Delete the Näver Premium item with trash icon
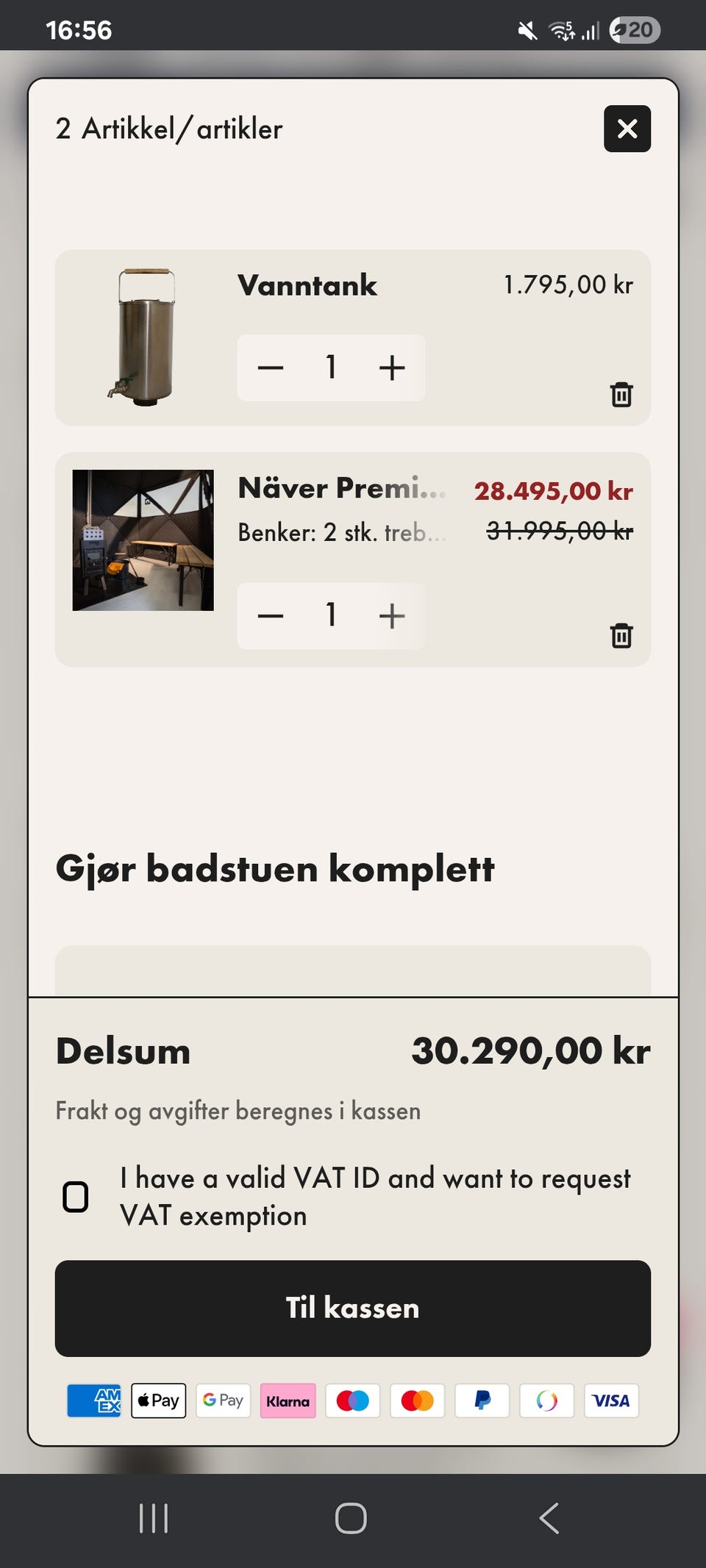The width and height of the screenshot is (706, 1568). coord(621,637)
